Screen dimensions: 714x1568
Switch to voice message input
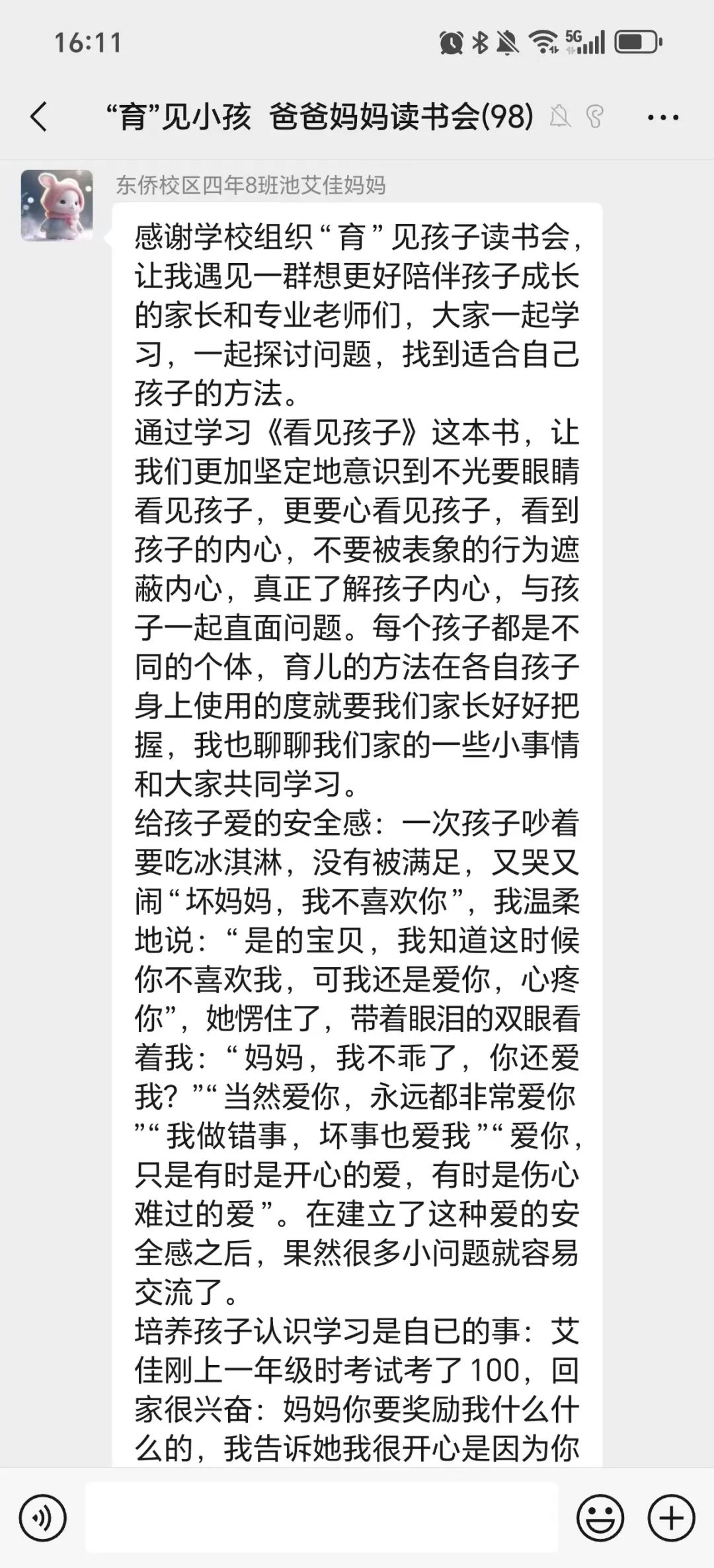(x=43, y=1518)
